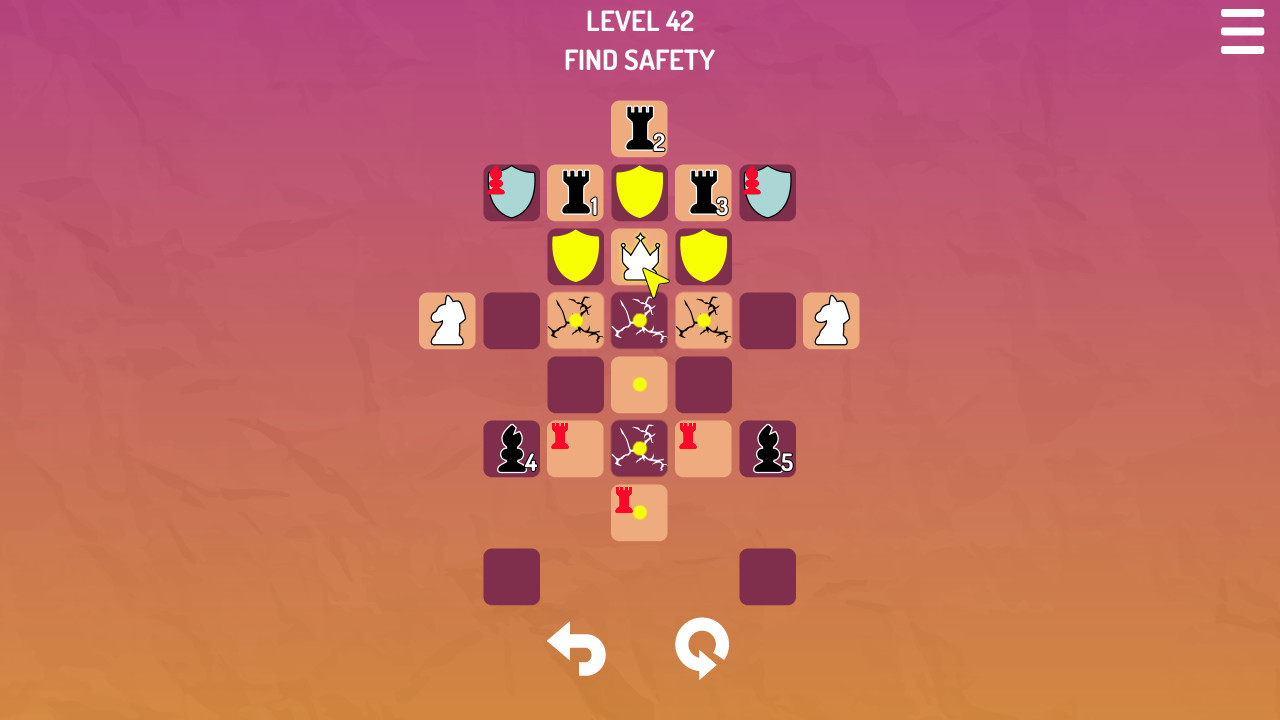Viewport: 1280px width, 720px height.
Task: Move queen to the plain dotted tile
Action: click(x=639, y=385)
